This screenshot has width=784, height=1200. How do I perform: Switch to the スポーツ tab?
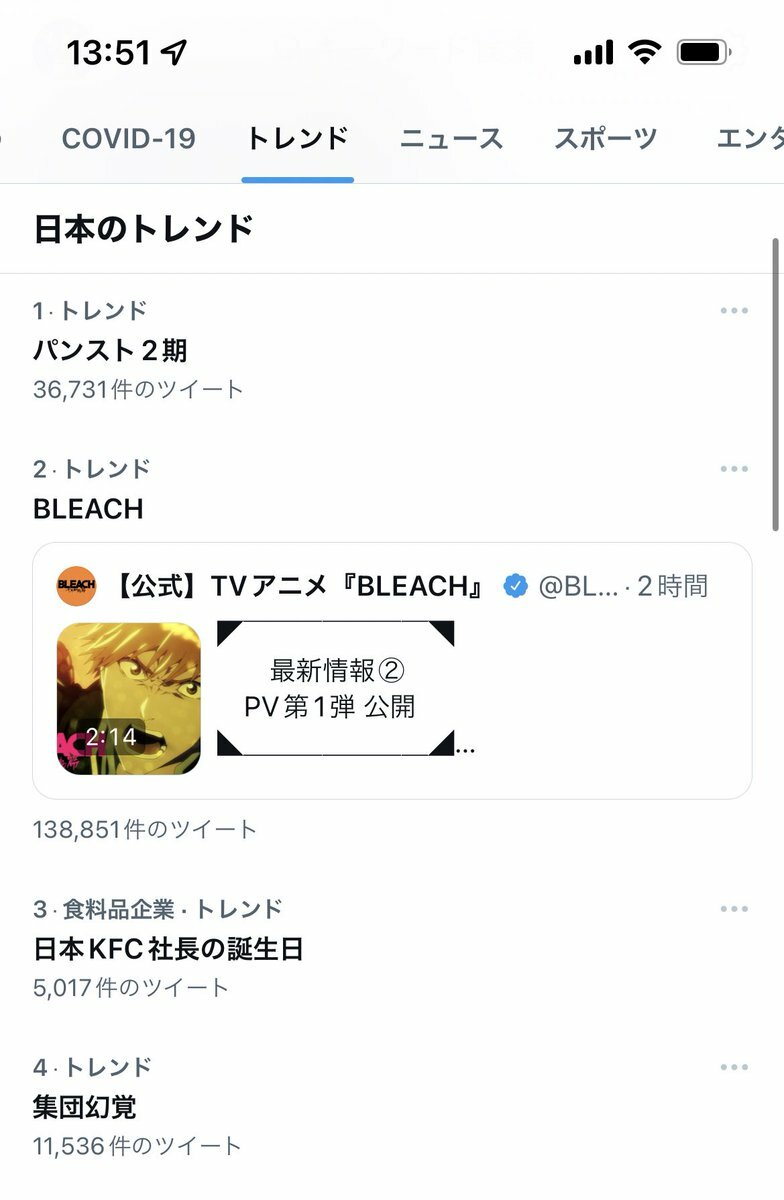pos(606,138)
